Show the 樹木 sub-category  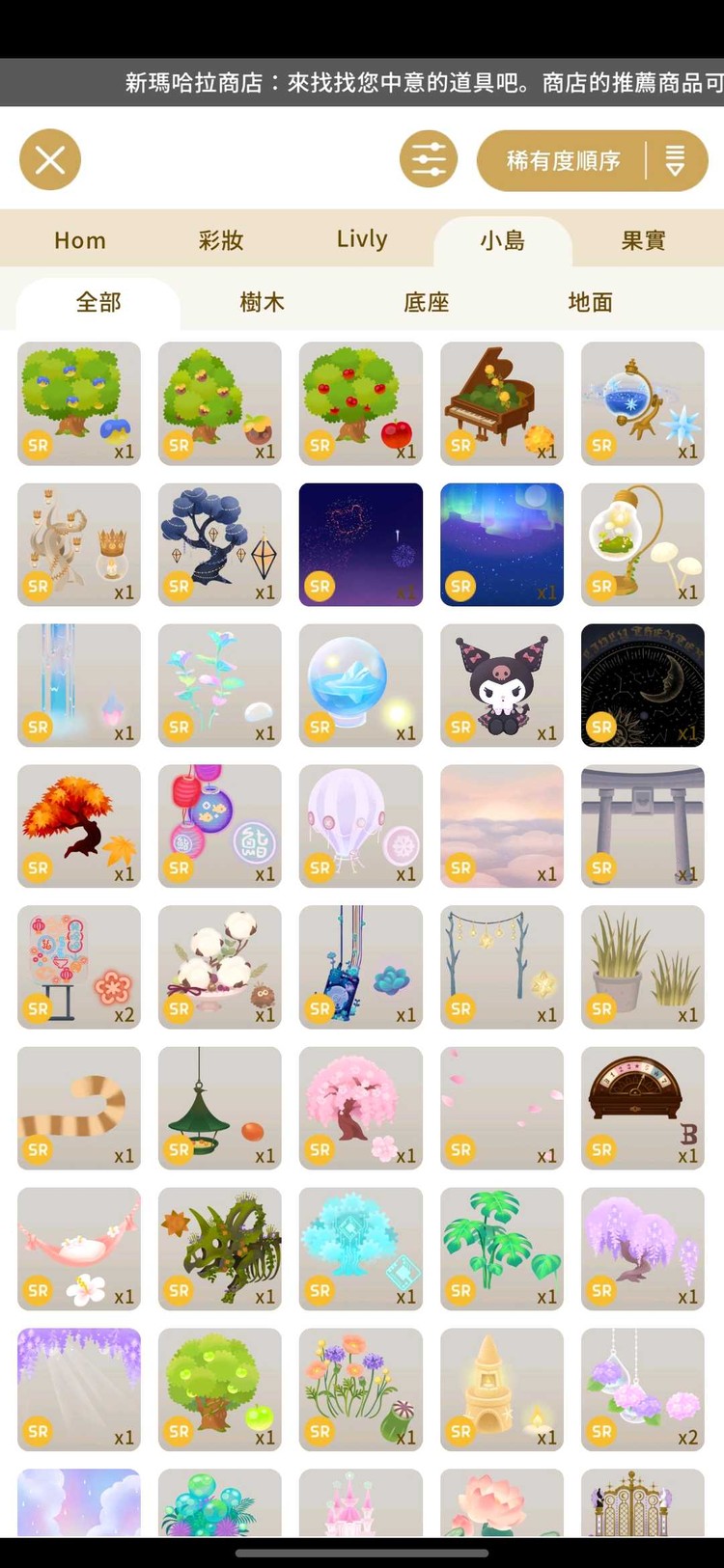[x=262, y=303]
